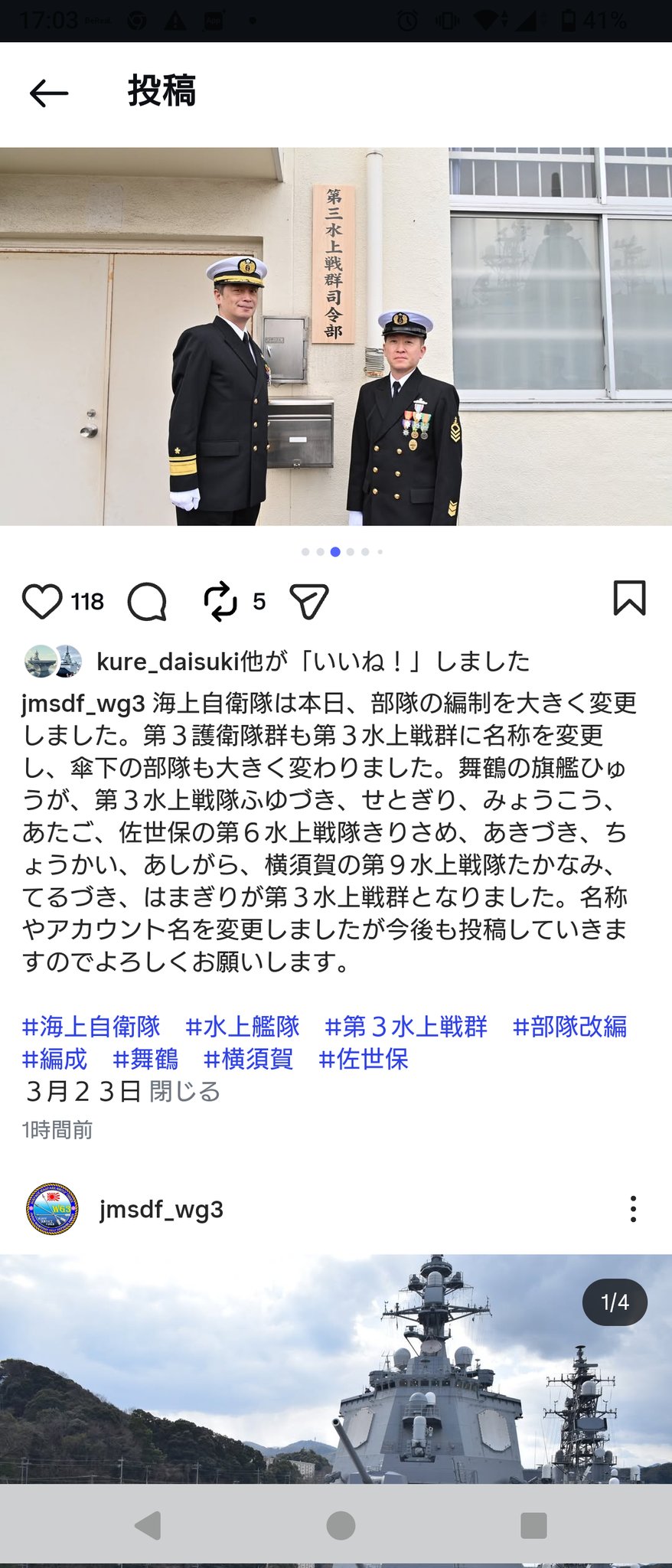Open the #編成 hashtag

(54, 1059)
